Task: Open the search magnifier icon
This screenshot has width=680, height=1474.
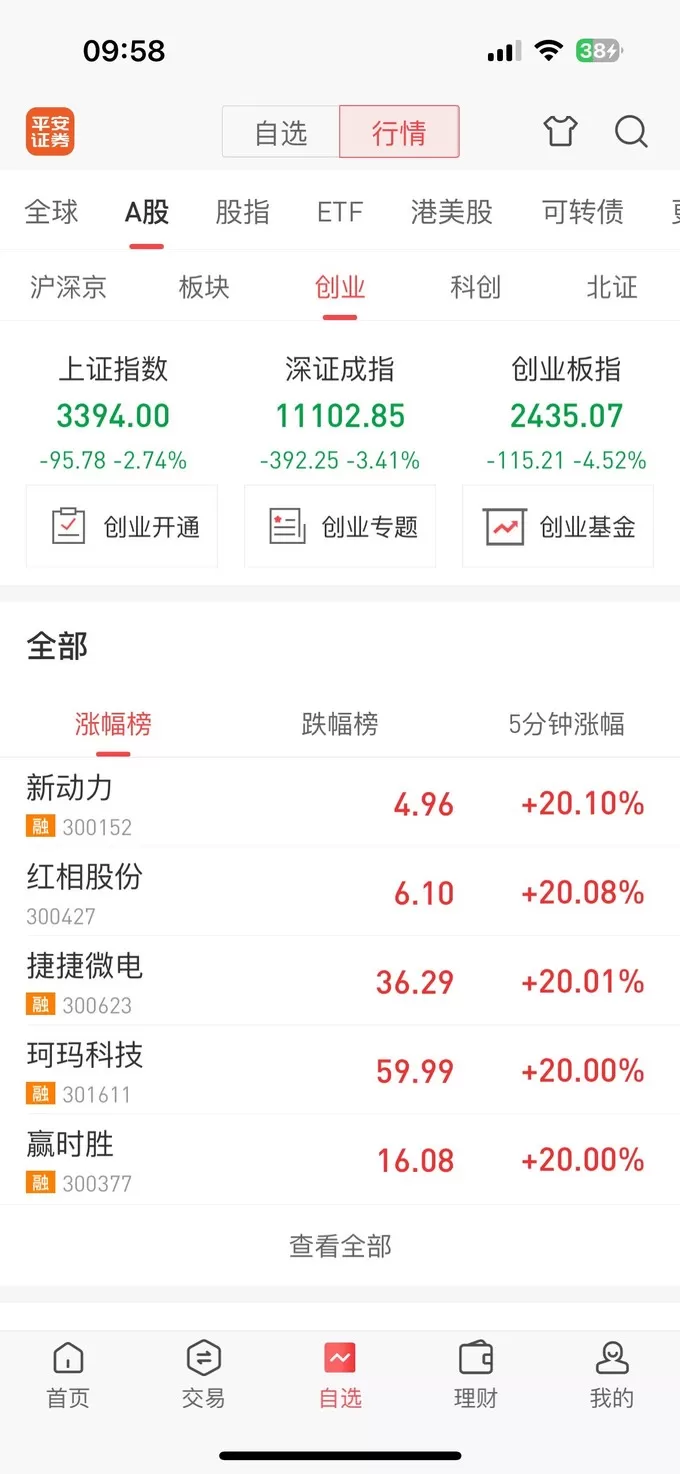Action: point(631,131)
